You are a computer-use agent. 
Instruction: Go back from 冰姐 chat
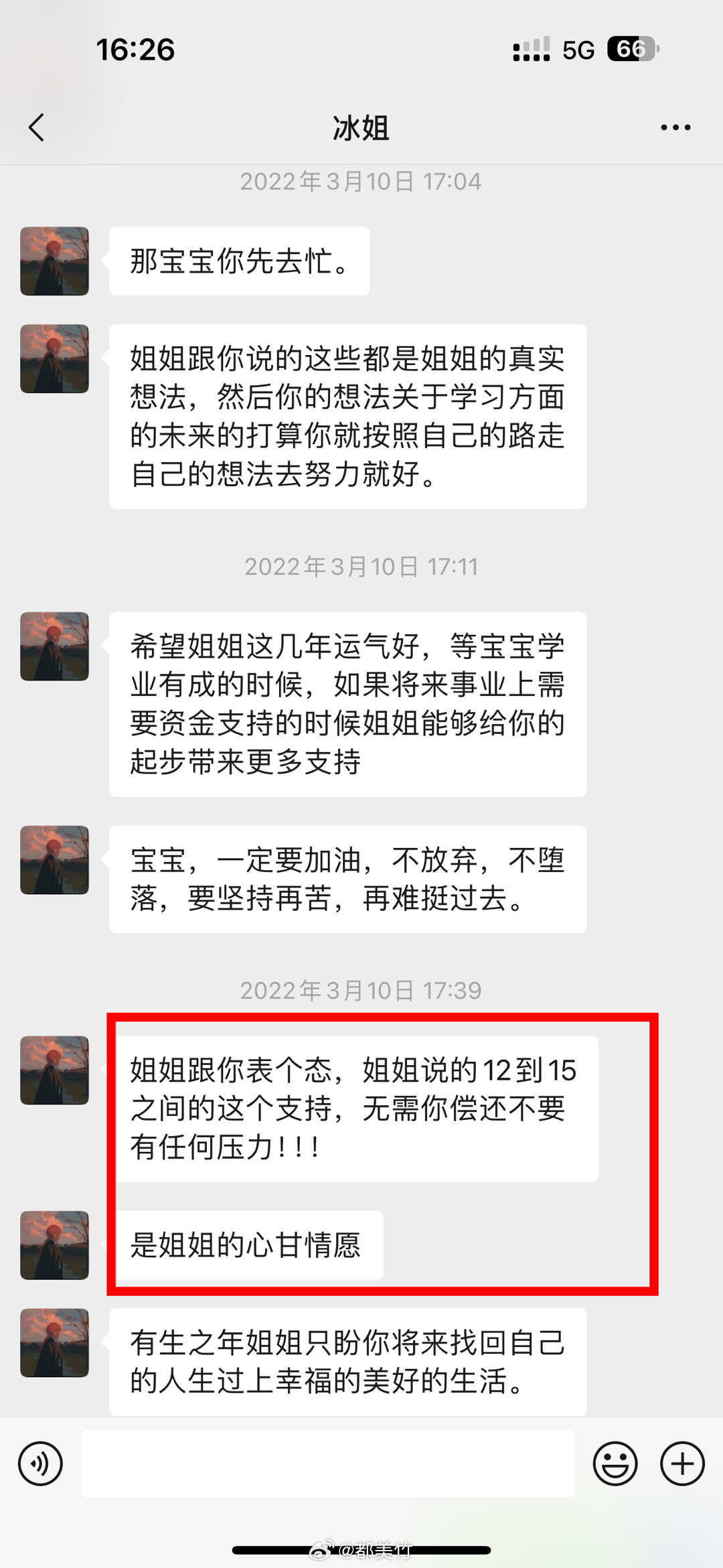(x=37, y=127)
